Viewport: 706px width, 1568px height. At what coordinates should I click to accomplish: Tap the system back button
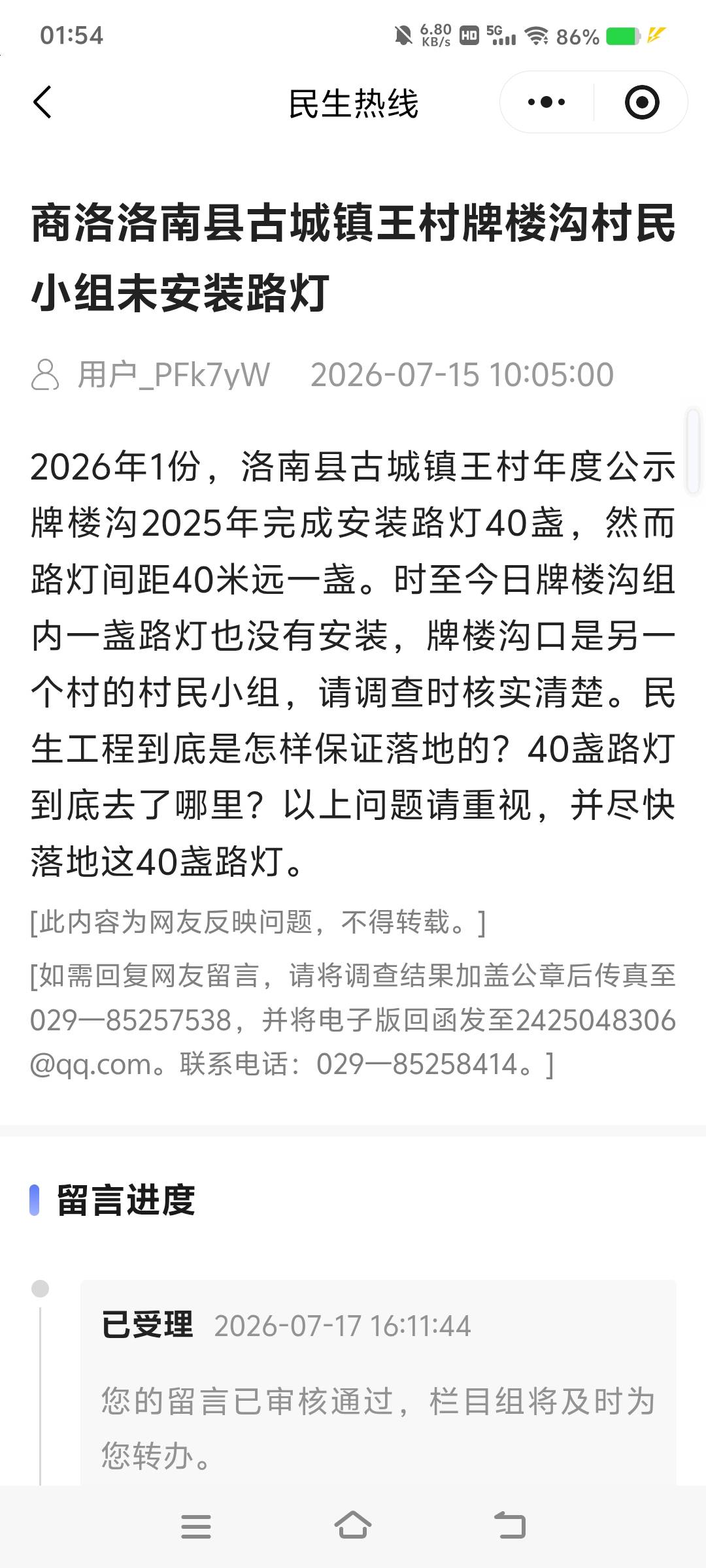pyautogui.click(x=510, y=1526)
